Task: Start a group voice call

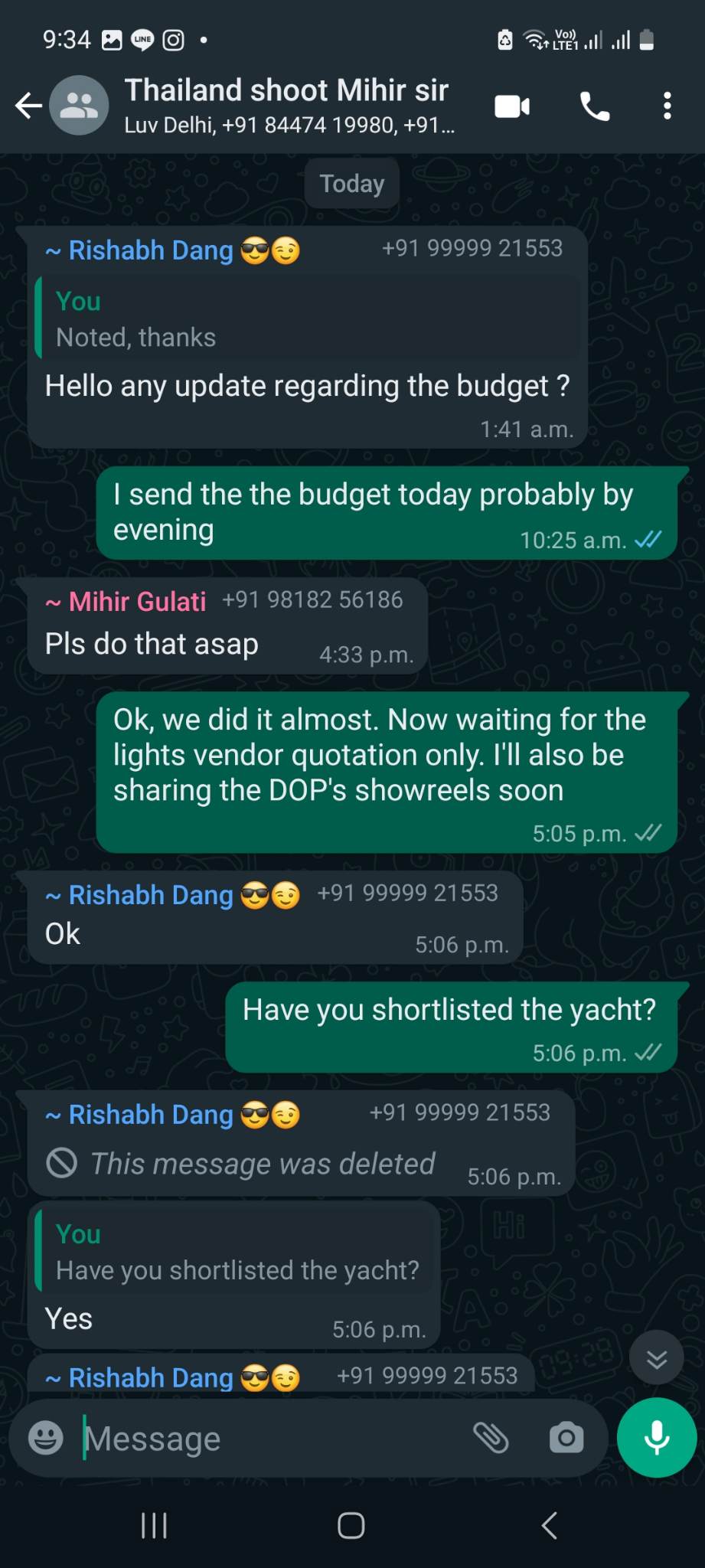Action: pyautogui.click(x=595, y=106)
